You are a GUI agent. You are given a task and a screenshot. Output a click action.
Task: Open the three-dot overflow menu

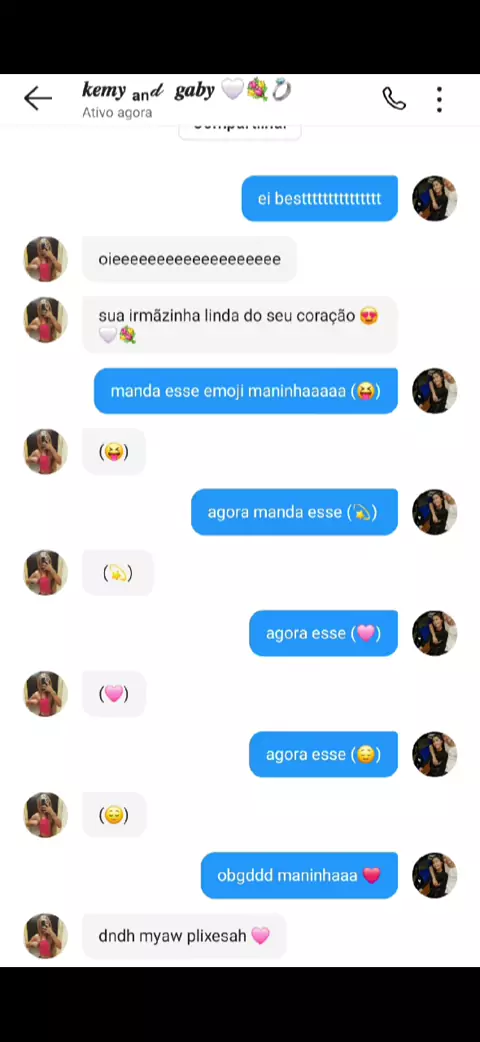pos(439,99)
